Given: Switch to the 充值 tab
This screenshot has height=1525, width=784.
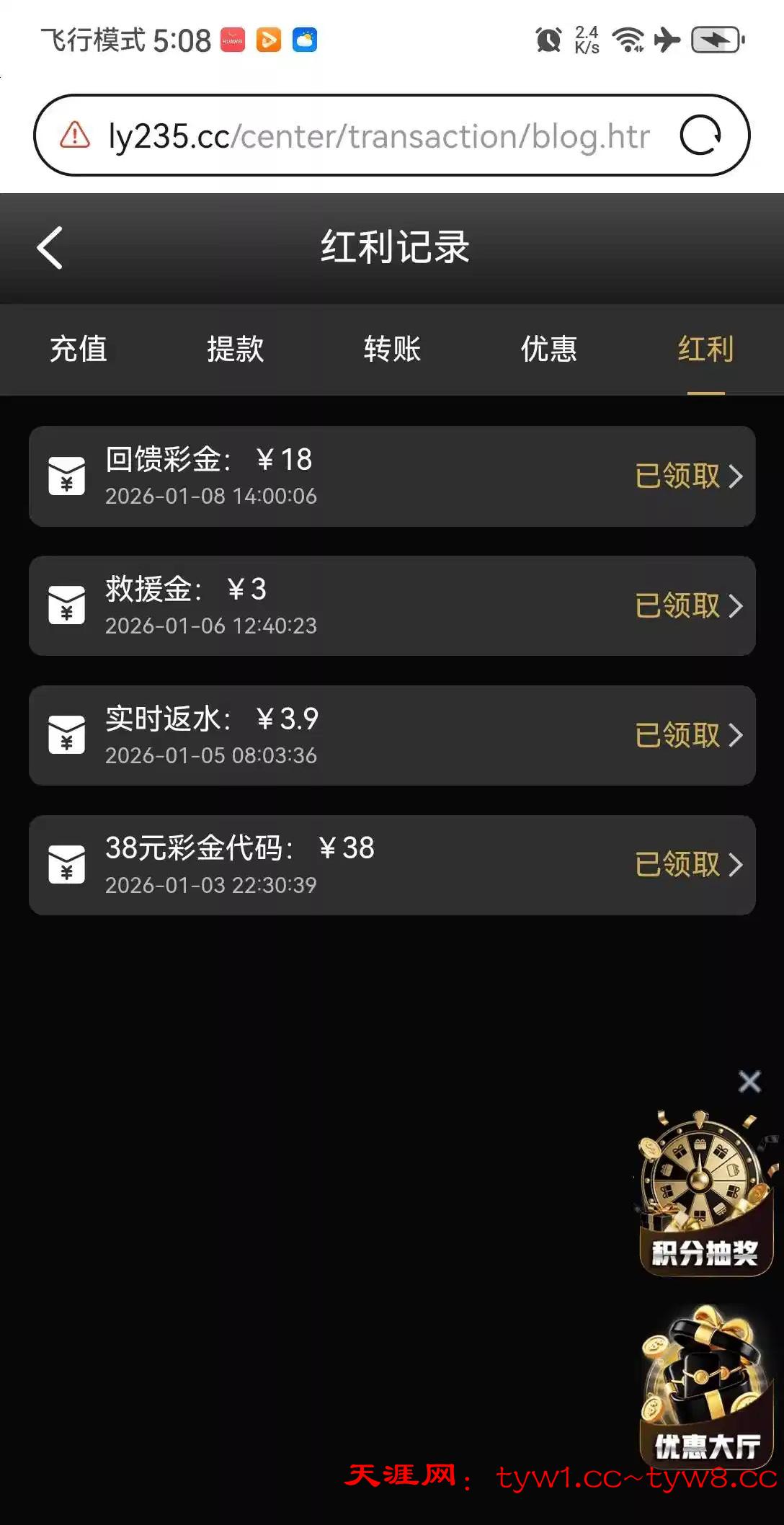Looking at the screenshot, I should [78, 350].
